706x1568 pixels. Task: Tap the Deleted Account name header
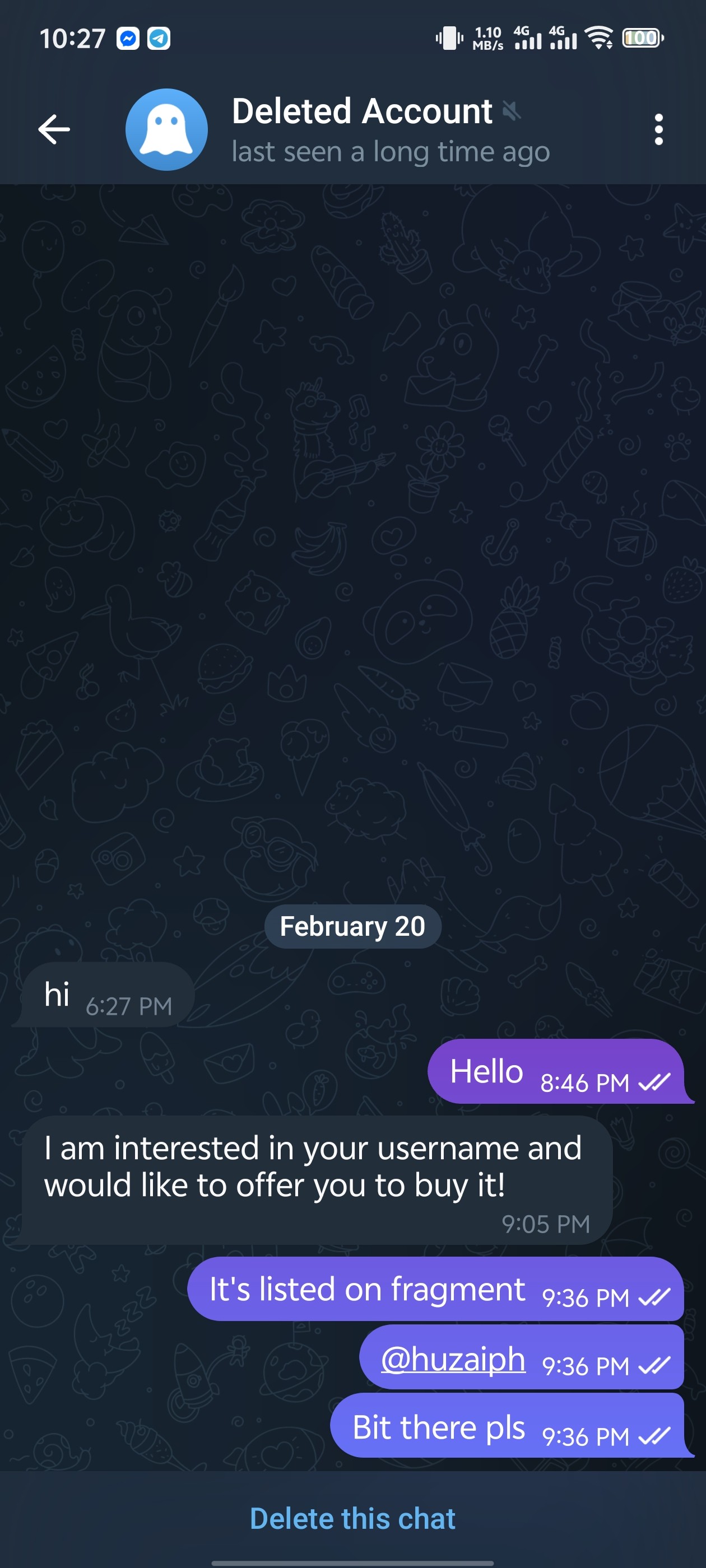click(362, 112)
